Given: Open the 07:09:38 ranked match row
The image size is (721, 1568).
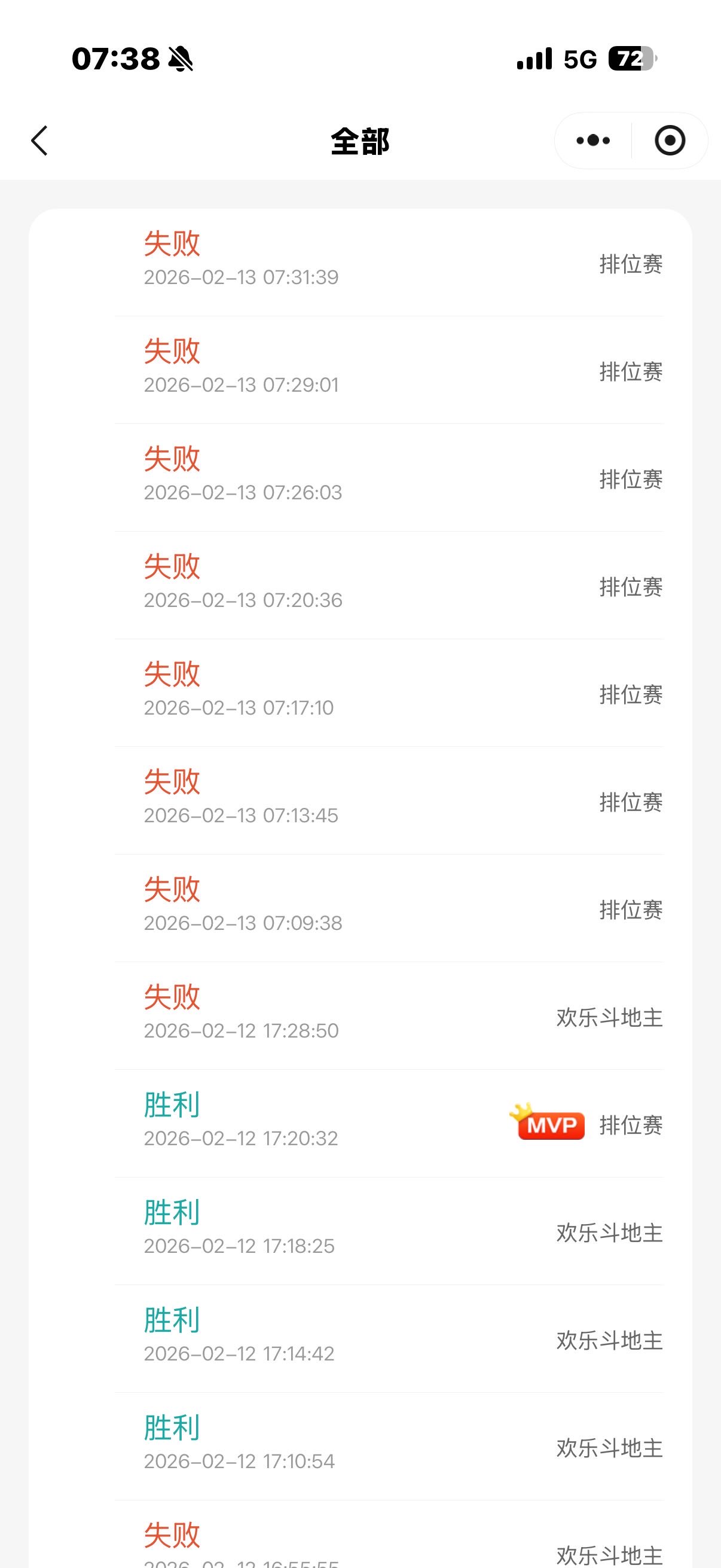Looking at the screenshot, I should tap(388, 909).
